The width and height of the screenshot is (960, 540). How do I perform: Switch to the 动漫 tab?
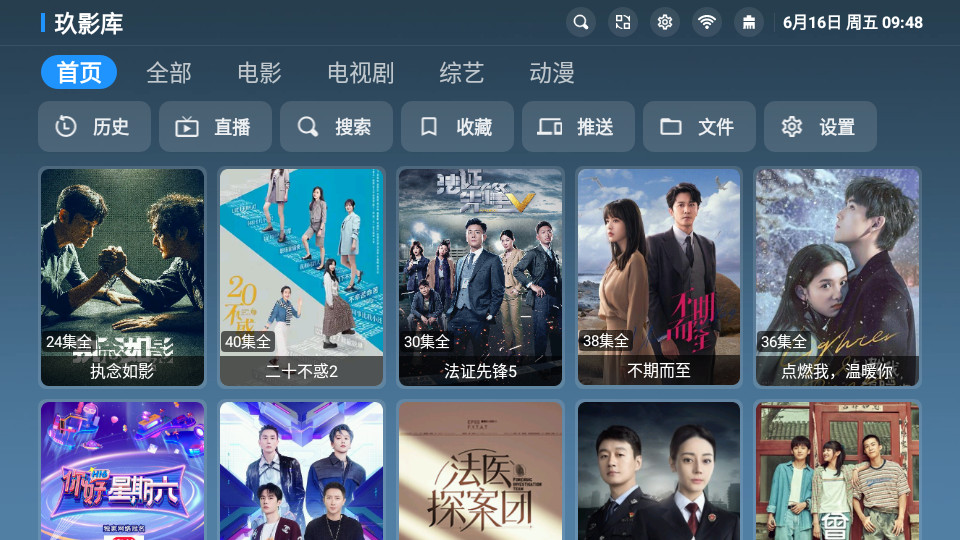[552, 73]
